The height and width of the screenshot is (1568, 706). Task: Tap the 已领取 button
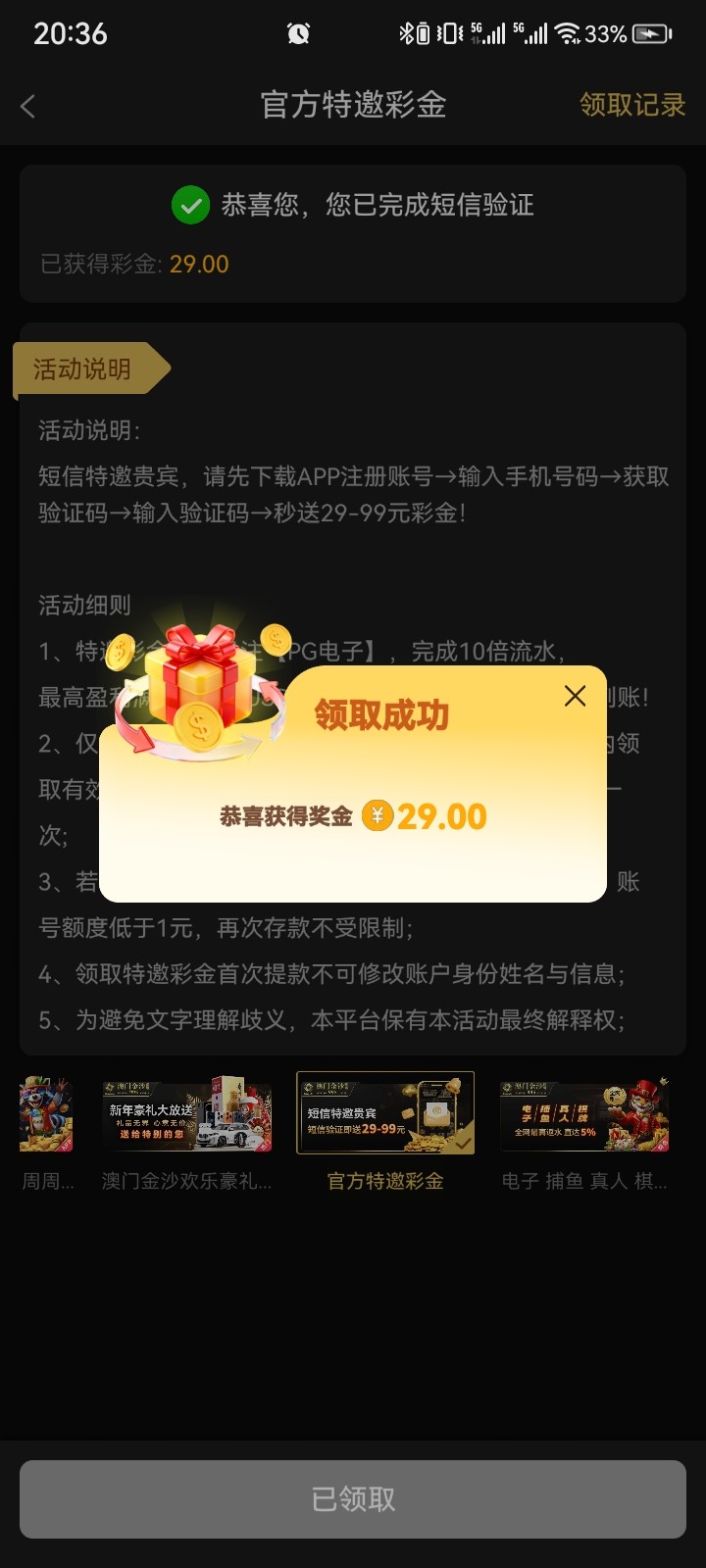click(353, 1498)
